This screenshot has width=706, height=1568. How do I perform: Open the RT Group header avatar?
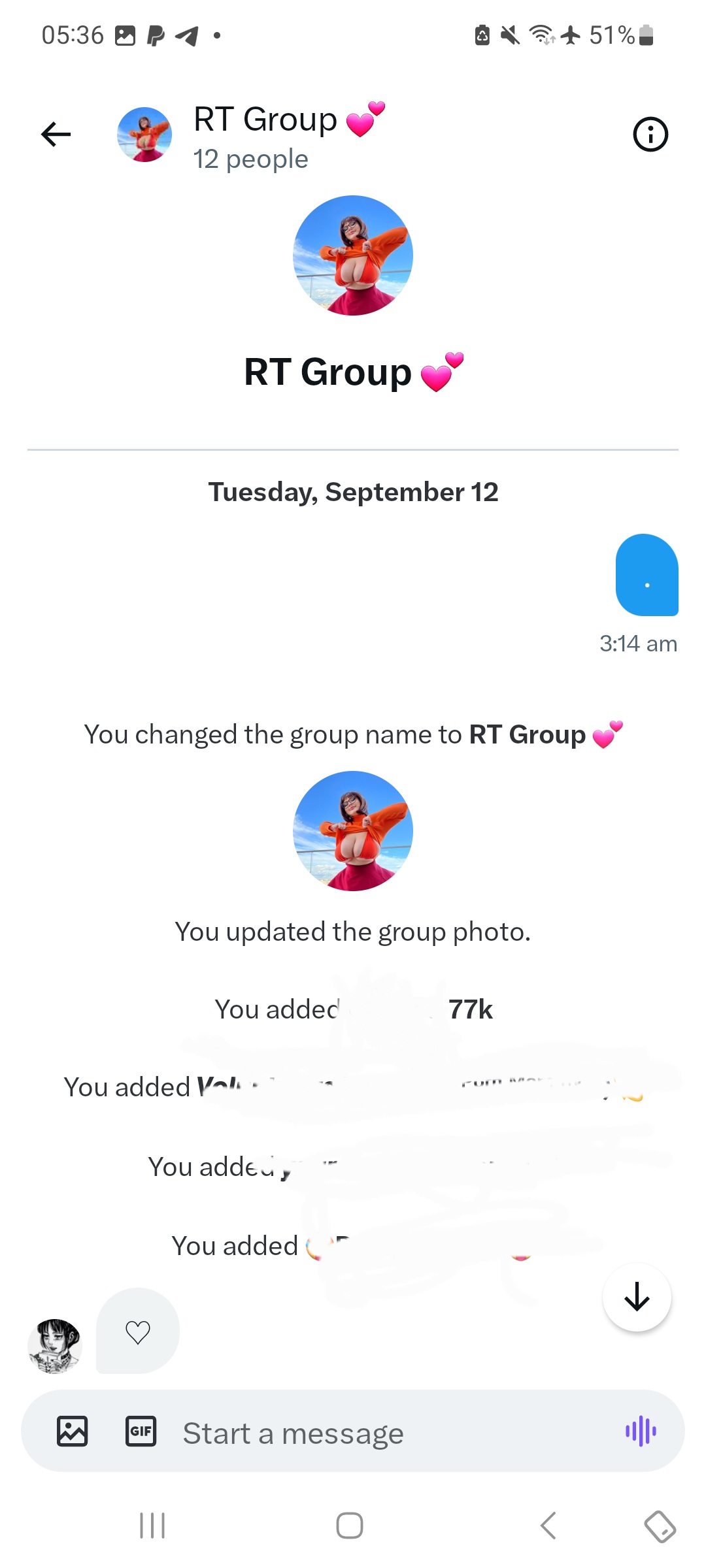click(144, 135)
